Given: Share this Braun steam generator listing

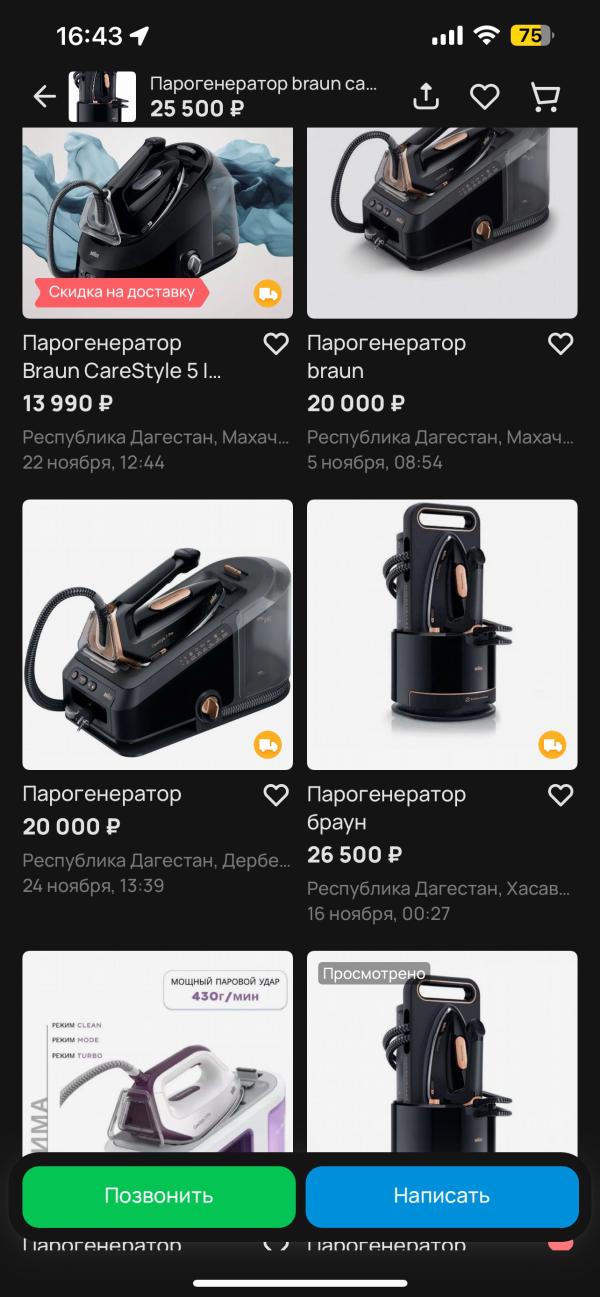Looking at the screenshot, I should 426,96.
